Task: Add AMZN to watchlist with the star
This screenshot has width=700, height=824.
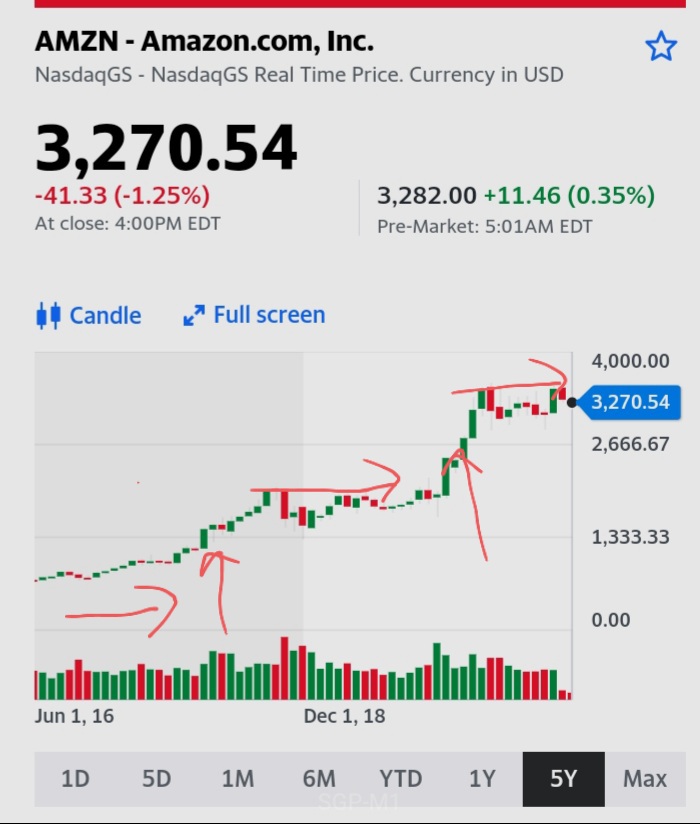Action: coord(660,46)
